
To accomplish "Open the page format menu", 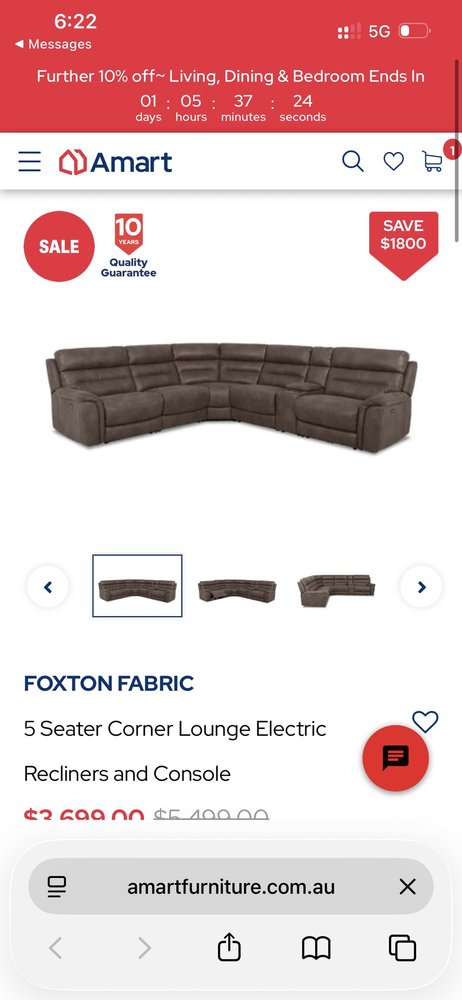I will click(x=57, y=886).
